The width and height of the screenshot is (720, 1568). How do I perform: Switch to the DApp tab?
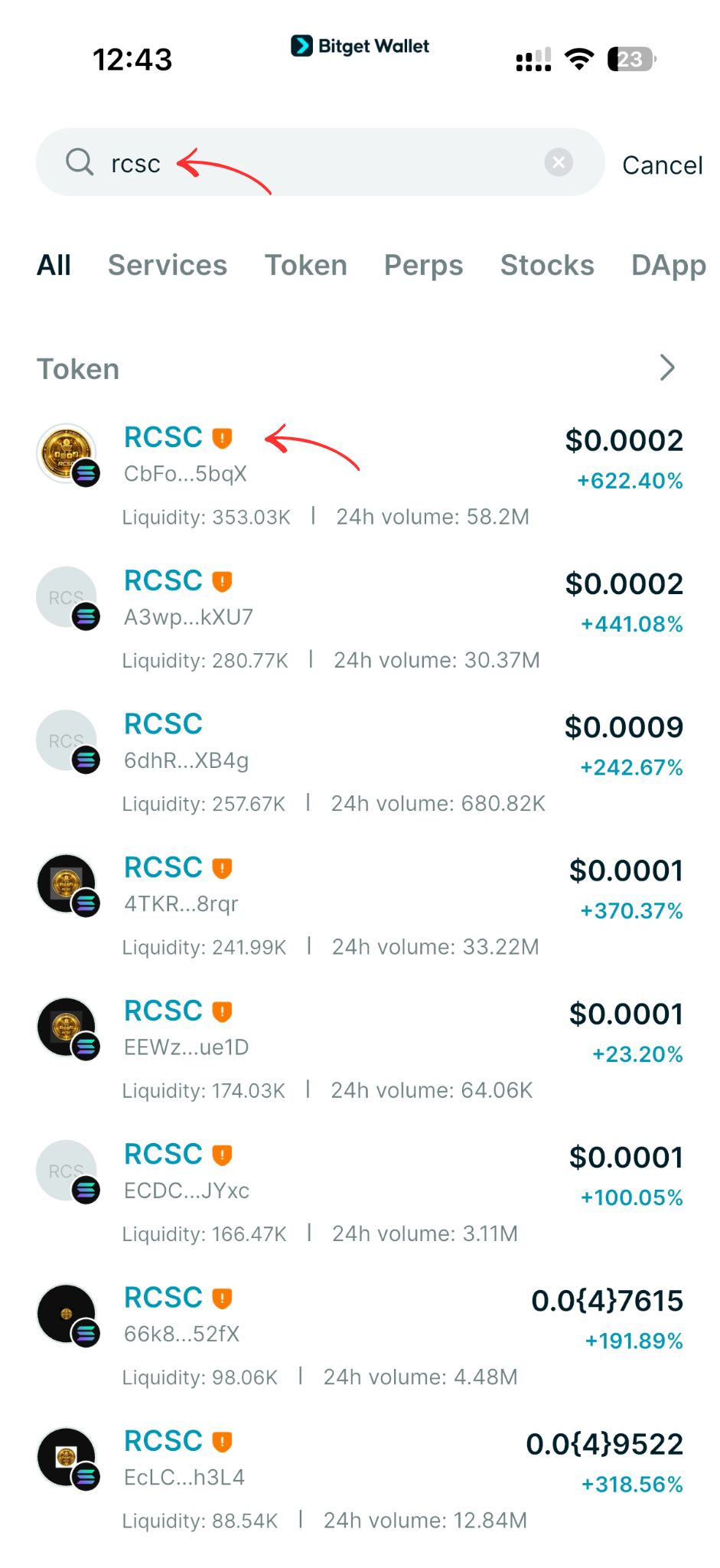tap(669, 265)
